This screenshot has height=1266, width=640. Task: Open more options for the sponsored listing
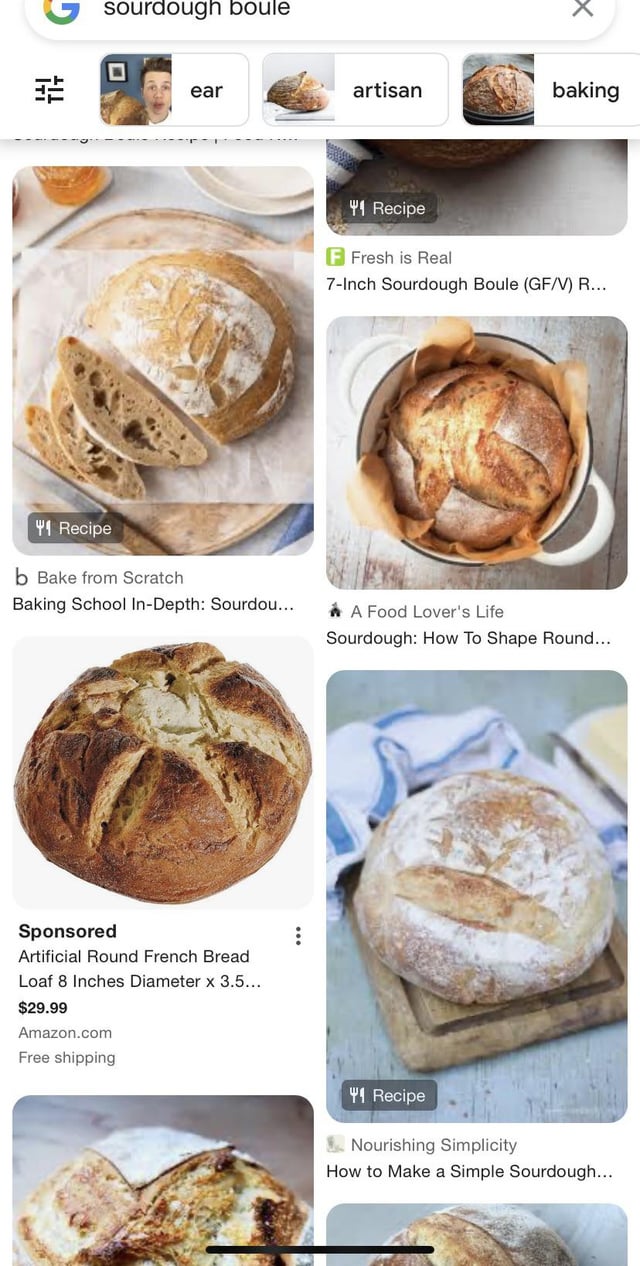297,936
